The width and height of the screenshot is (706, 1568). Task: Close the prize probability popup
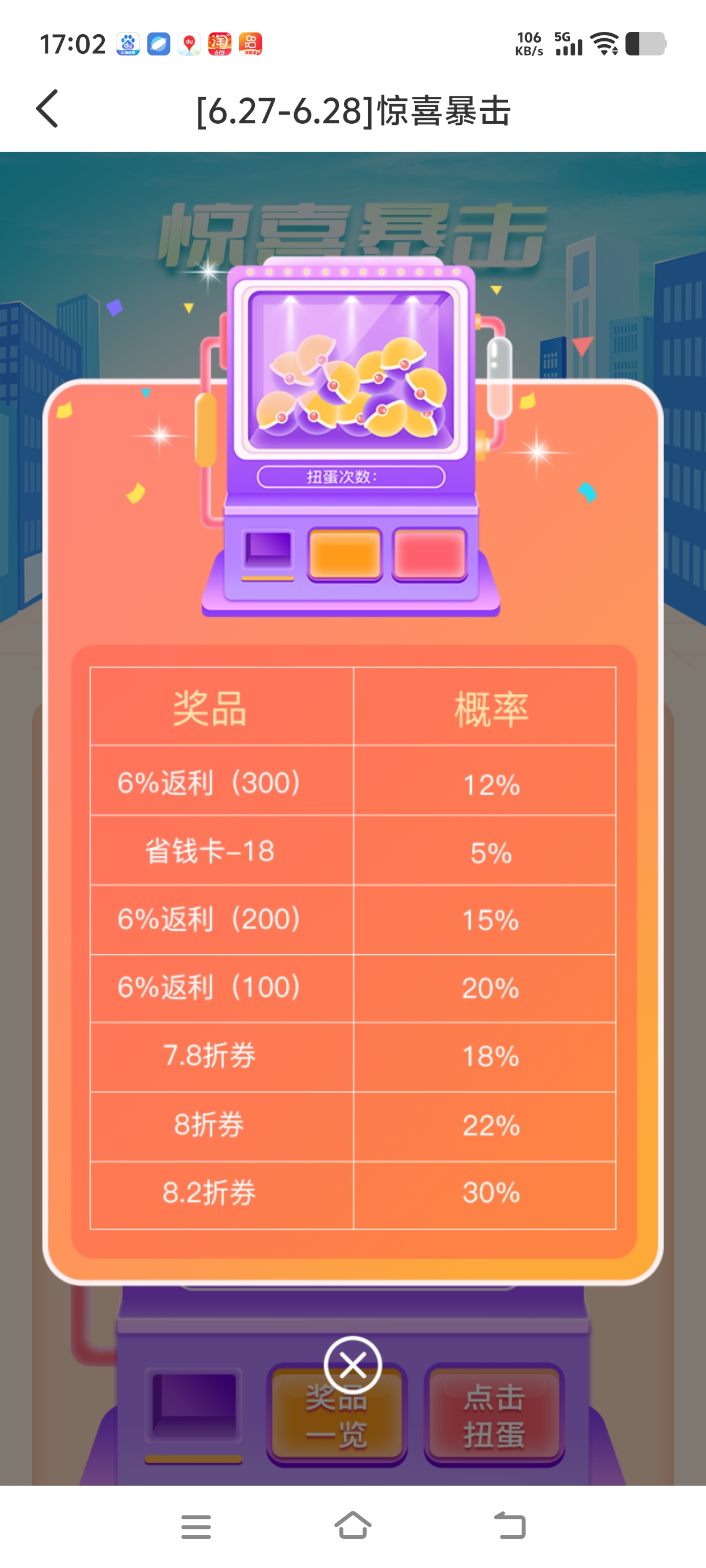pos(352,1365)
